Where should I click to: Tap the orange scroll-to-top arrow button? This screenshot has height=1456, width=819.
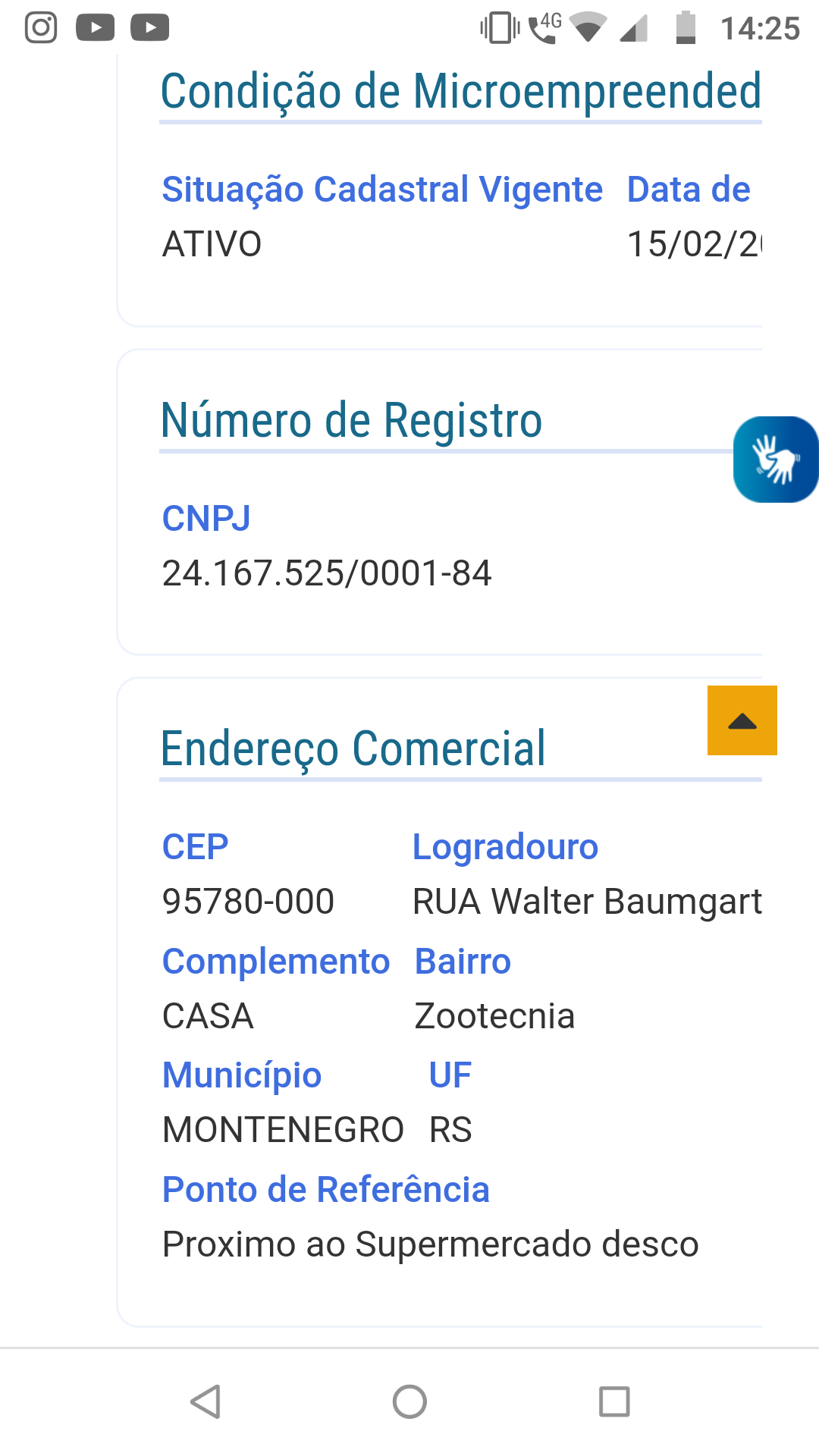(x=742, y=720)
